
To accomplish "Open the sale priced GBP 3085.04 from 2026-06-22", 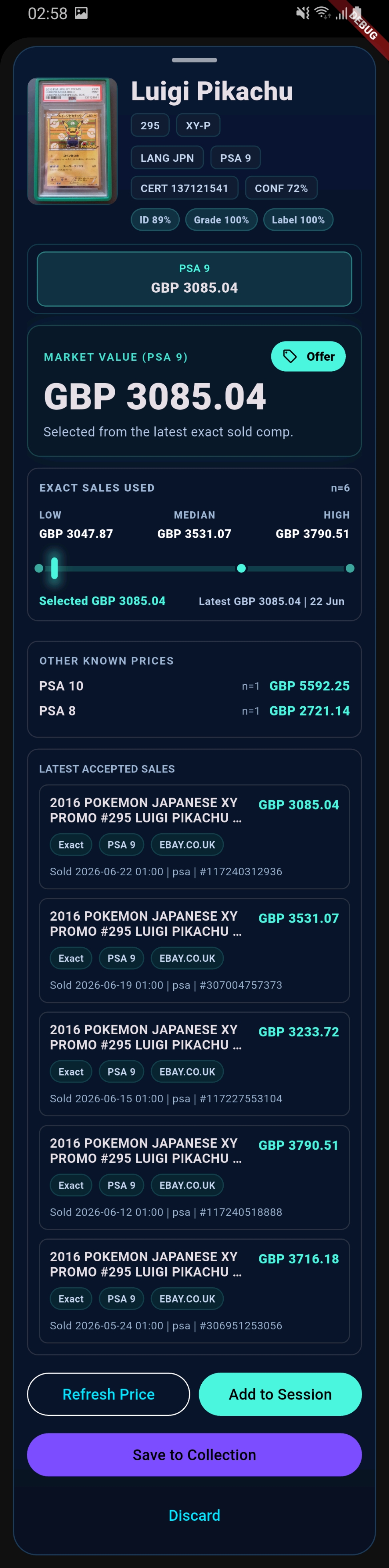I will [194, 836].
